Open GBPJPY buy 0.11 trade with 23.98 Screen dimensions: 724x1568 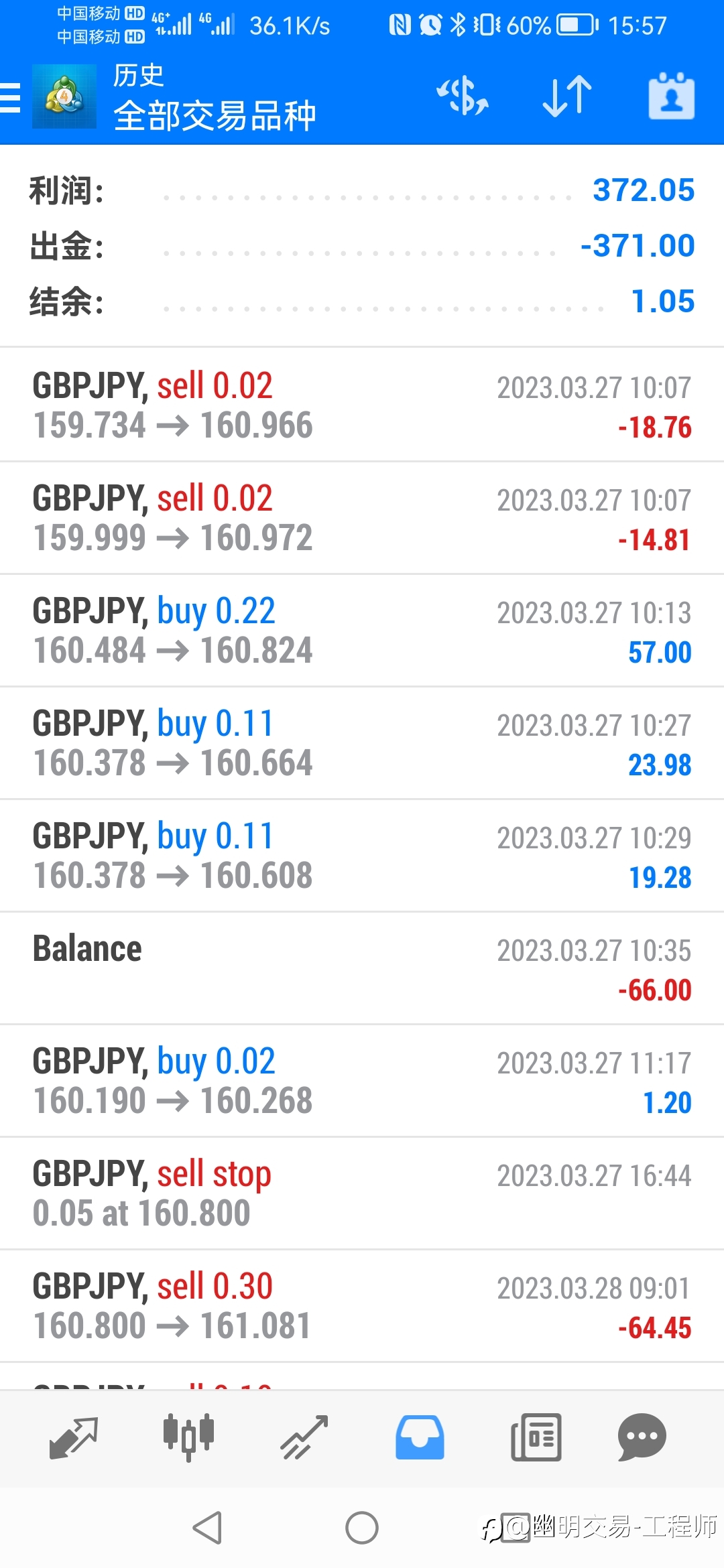click(362, 742)
